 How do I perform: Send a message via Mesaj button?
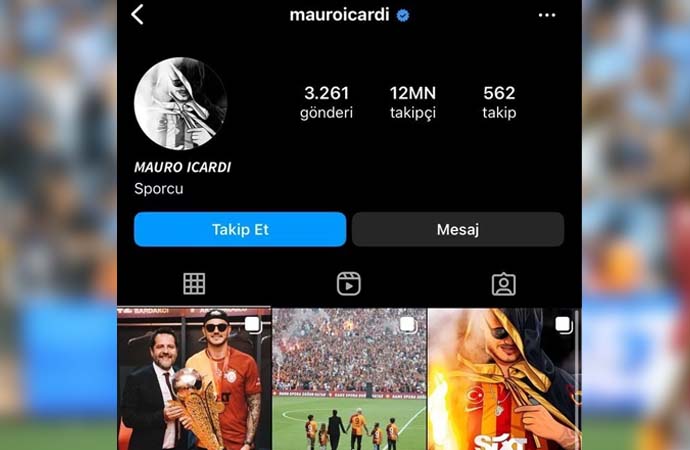point(458,229)
